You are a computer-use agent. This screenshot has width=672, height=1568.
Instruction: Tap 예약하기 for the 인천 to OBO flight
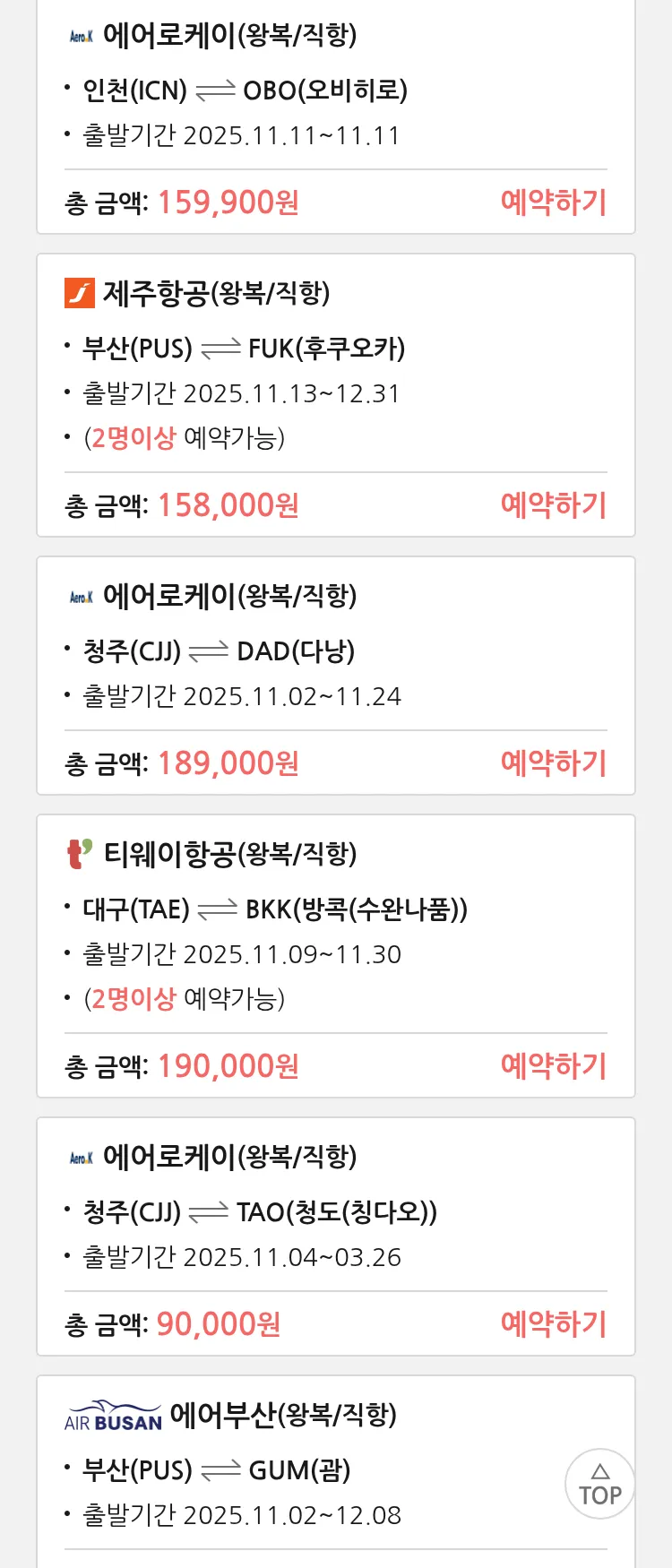click(553, 202)
